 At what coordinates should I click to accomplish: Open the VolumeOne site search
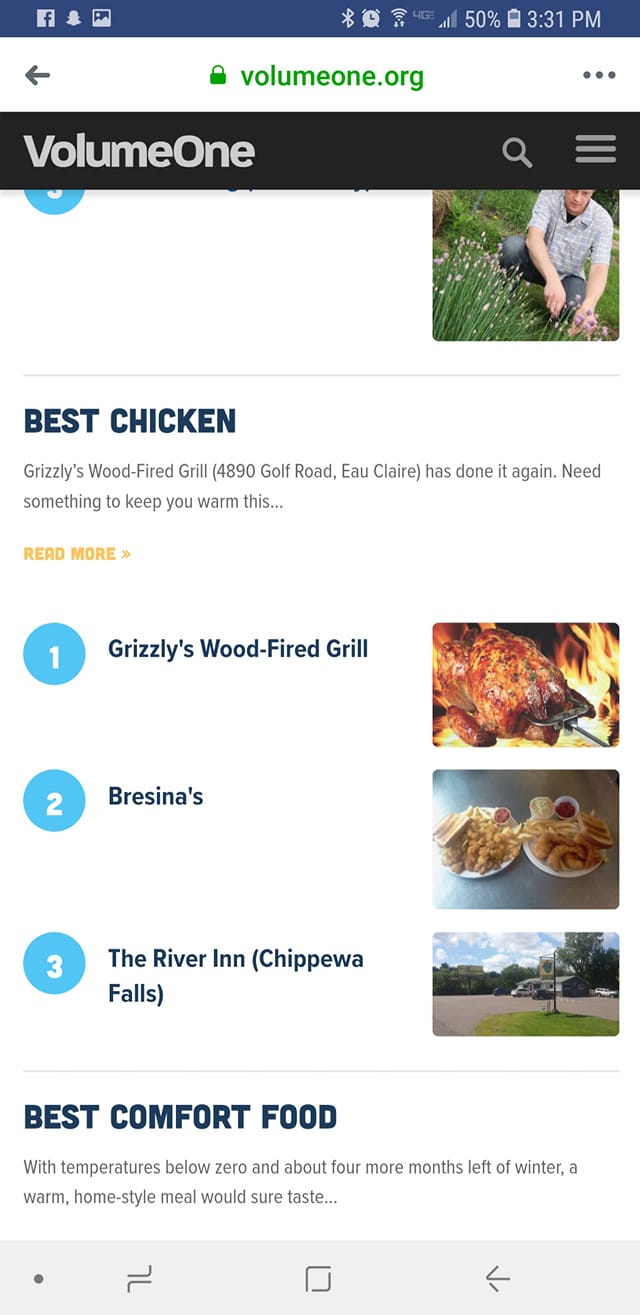517,152
